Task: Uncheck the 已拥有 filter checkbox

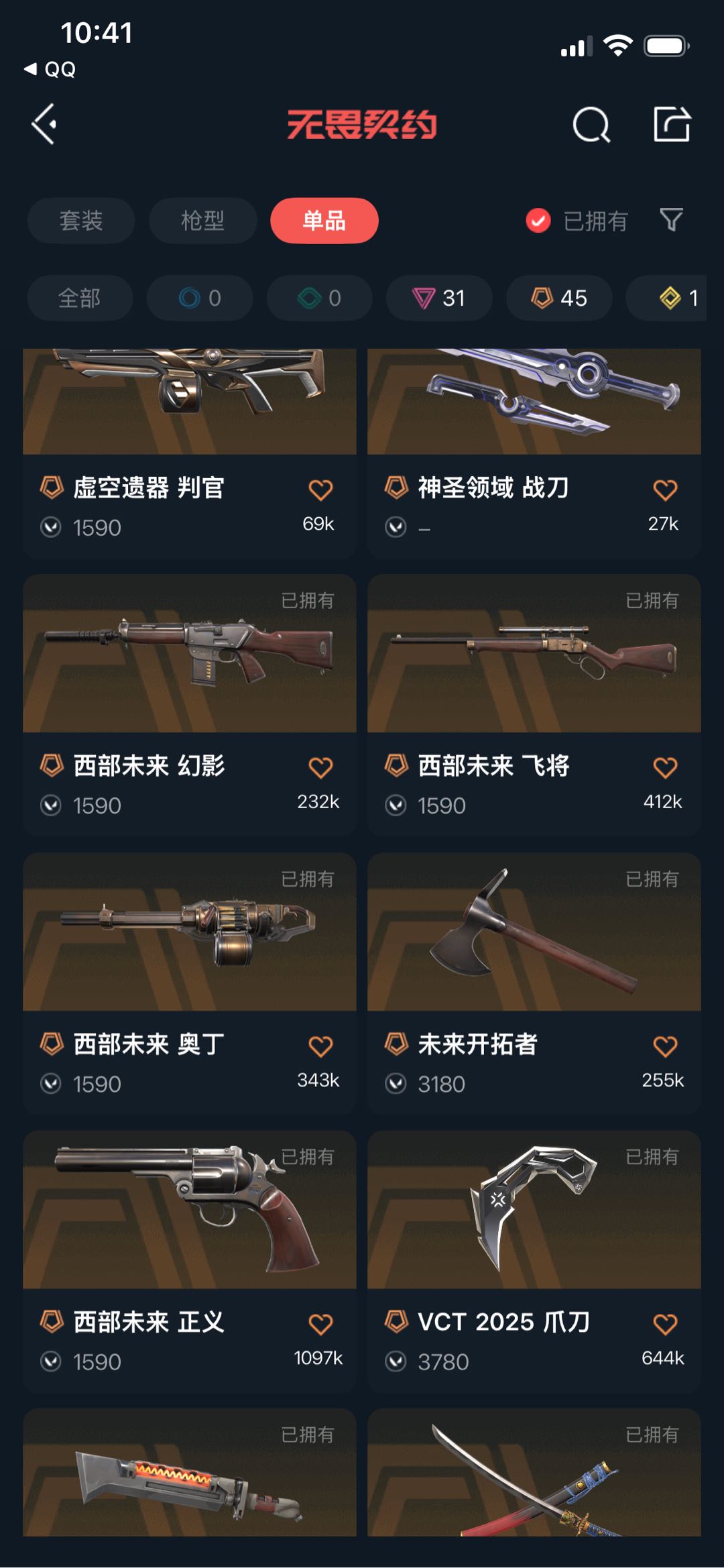Action: [x=538, y=221]
